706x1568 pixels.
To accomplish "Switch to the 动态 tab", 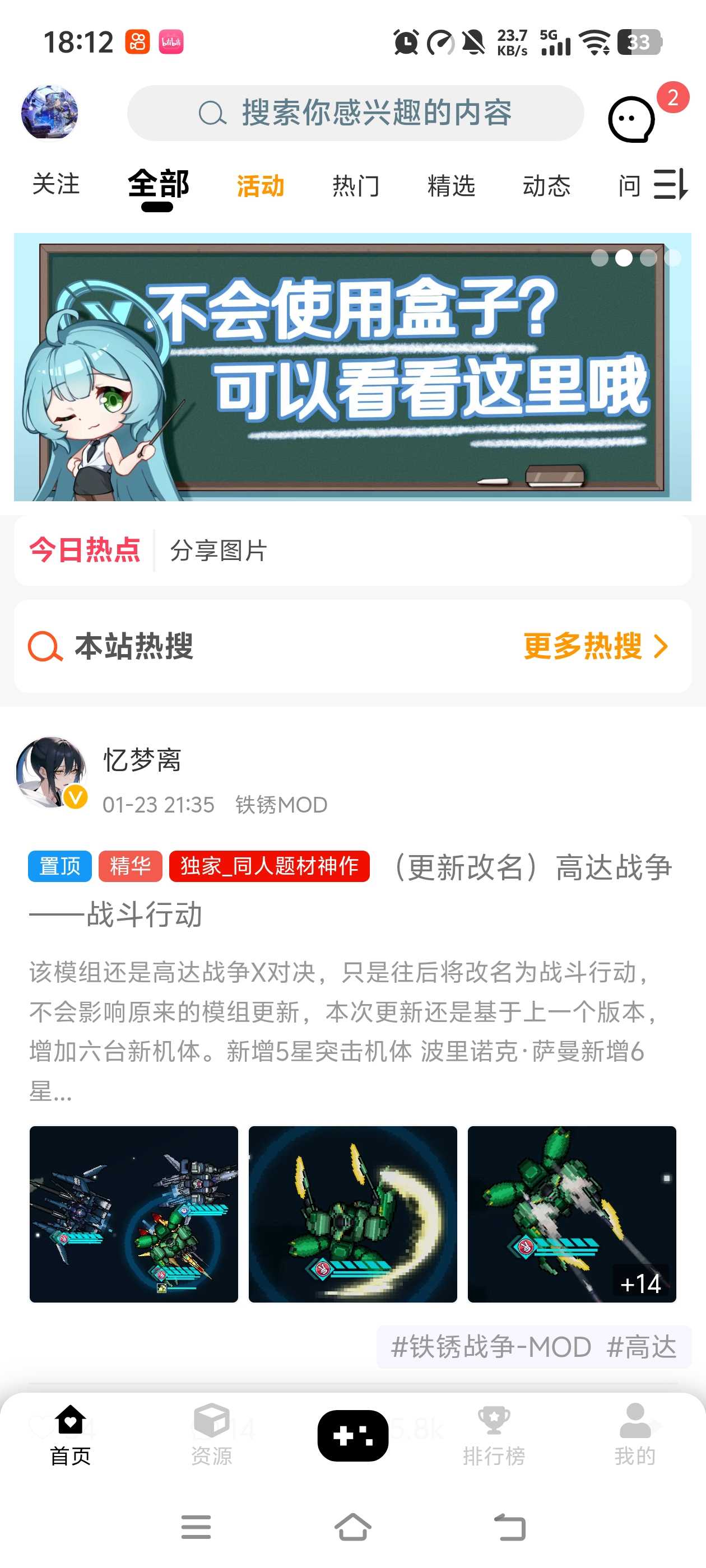I will click(x=546, y=186).
